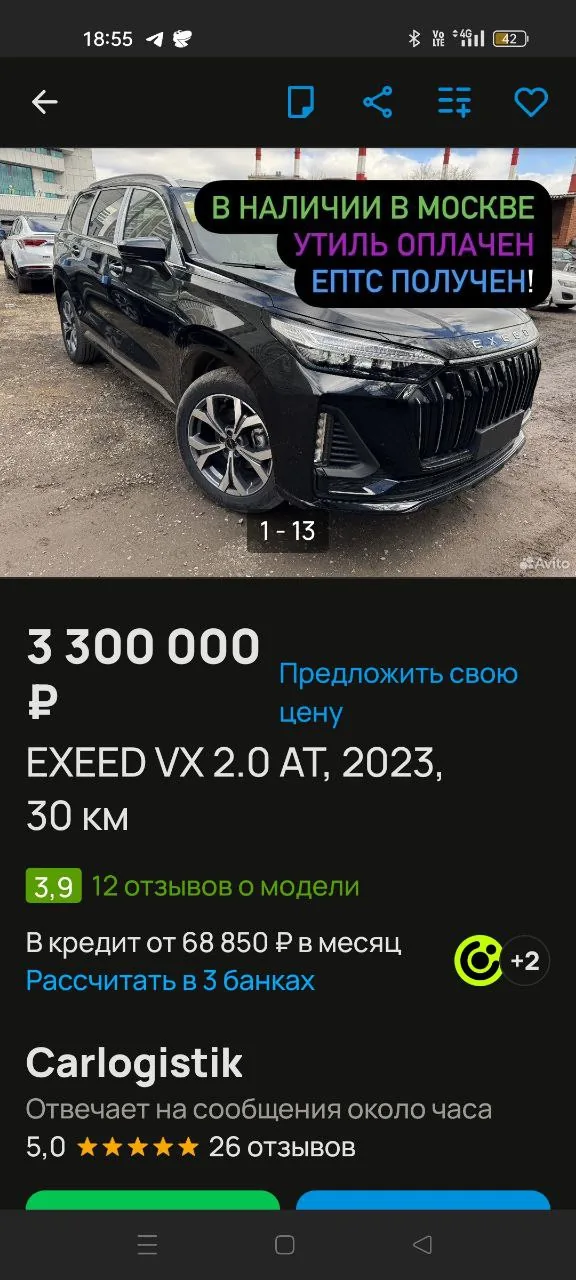Image resolution: width=576 pixels, height=1280 pixels.
Task: Open recent apps from the navigation bar
Action: 147,1245
